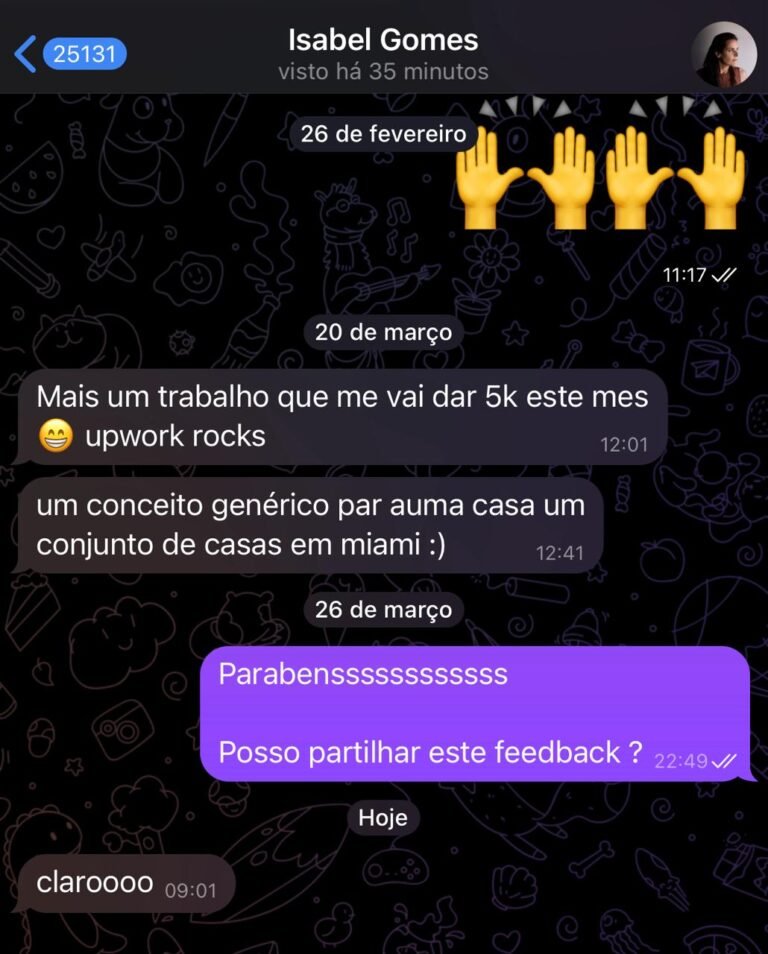Open Isabel Gomes contact info header
Image resolution: width=768 pixels, height=954 pixels.
tap(383, 54)
